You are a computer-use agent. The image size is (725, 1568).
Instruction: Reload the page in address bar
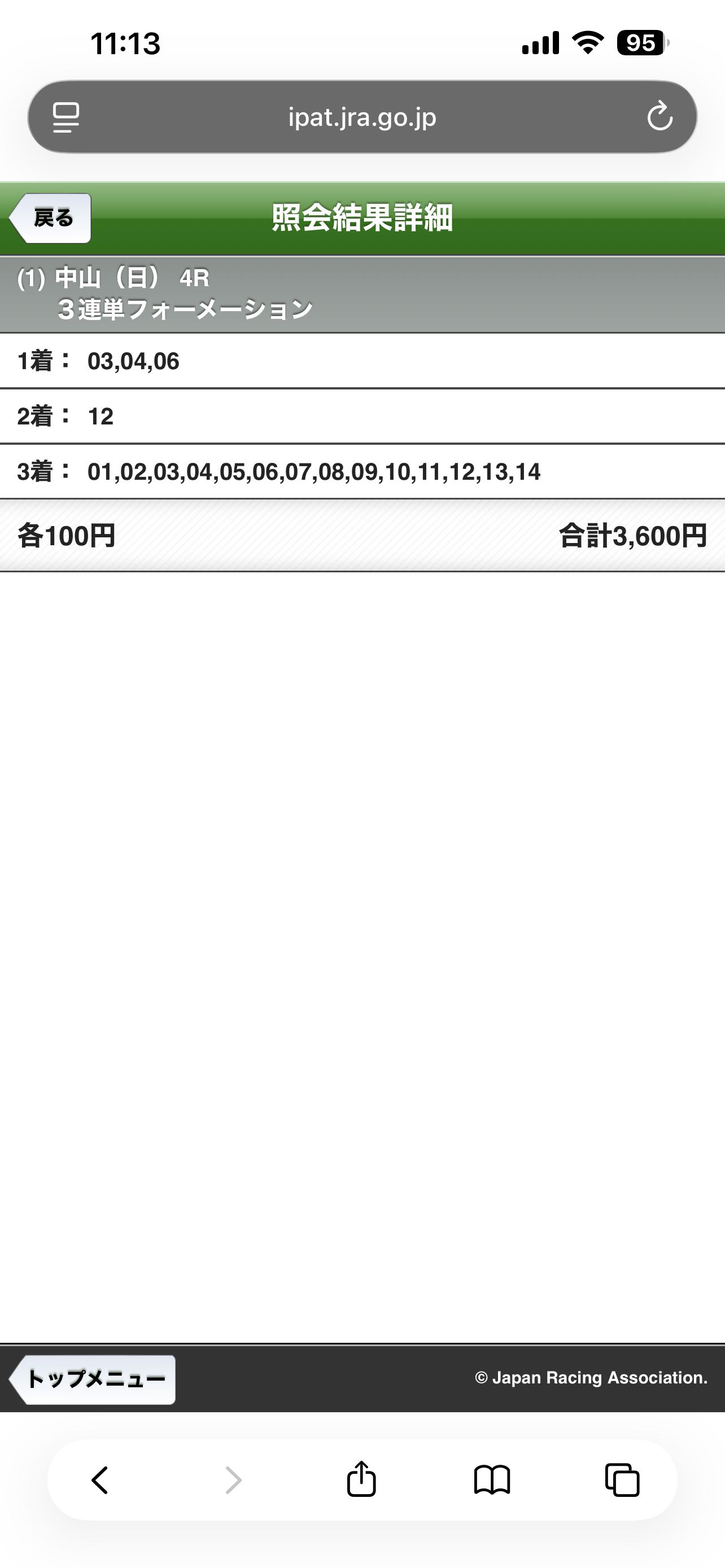coord(660,117)
